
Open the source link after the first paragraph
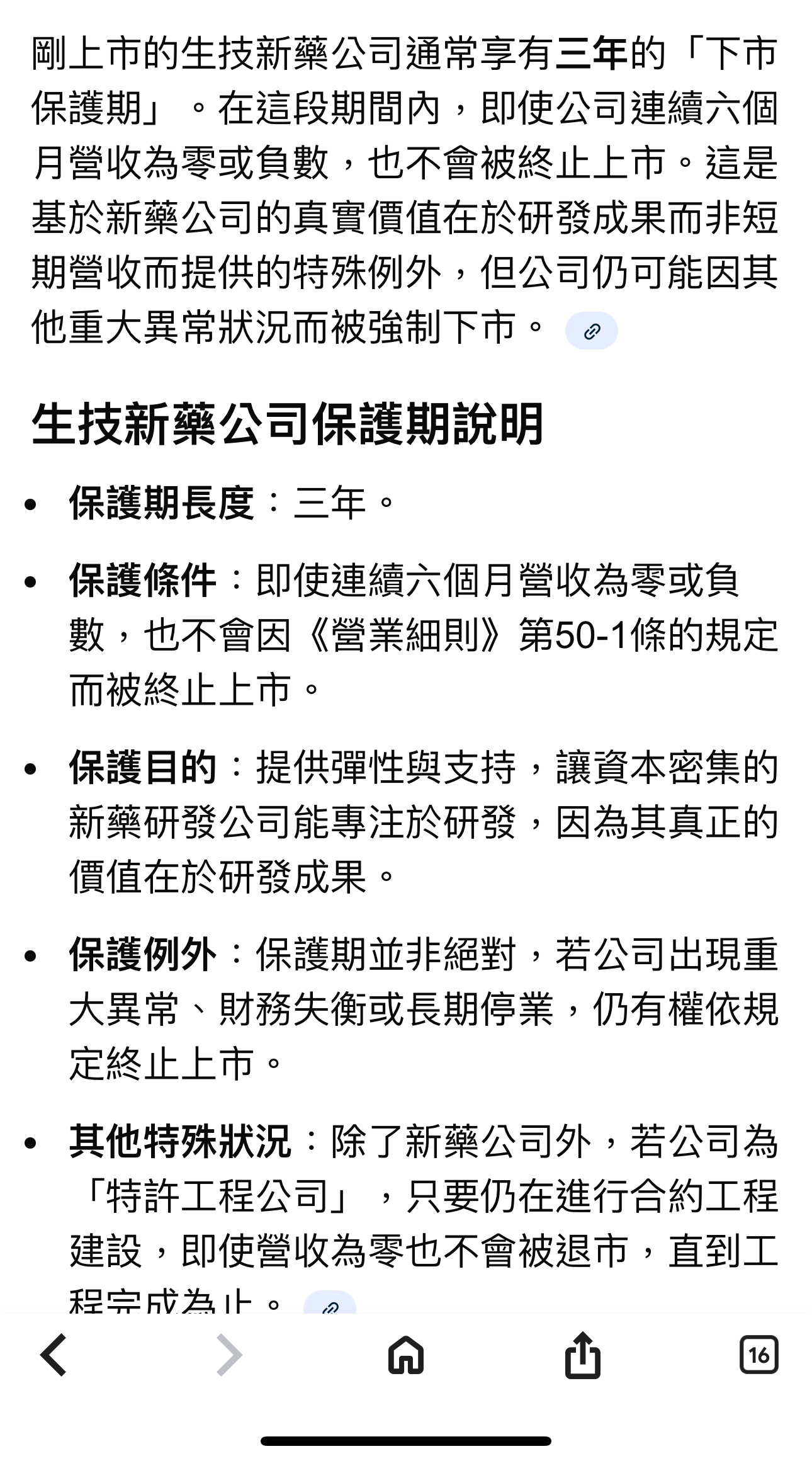click(591, 331)
